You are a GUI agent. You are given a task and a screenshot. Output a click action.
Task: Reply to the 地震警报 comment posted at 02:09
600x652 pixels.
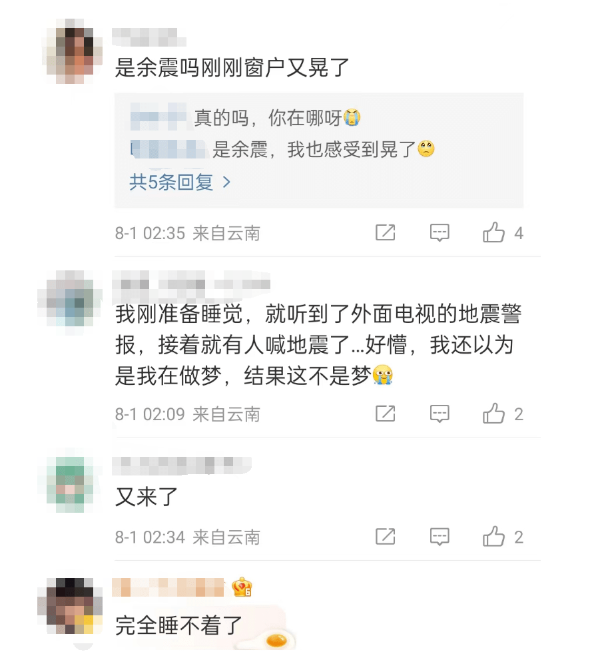coord(439,413)
